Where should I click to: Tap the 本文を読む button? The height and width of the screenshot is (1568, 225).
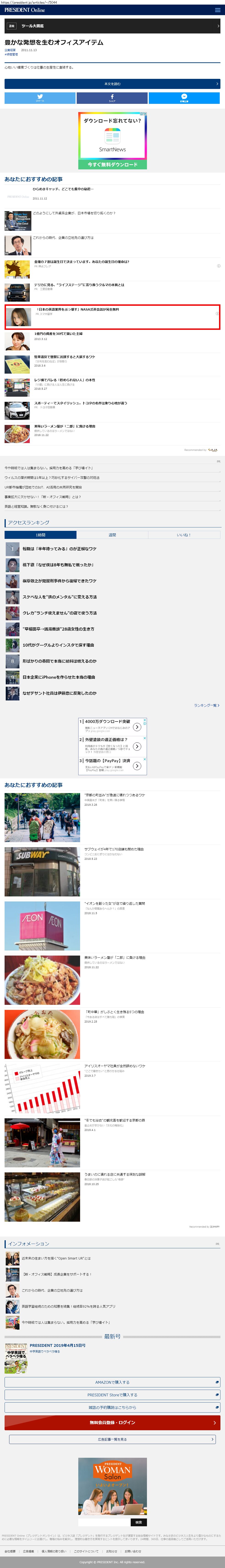tap(113, 84)
